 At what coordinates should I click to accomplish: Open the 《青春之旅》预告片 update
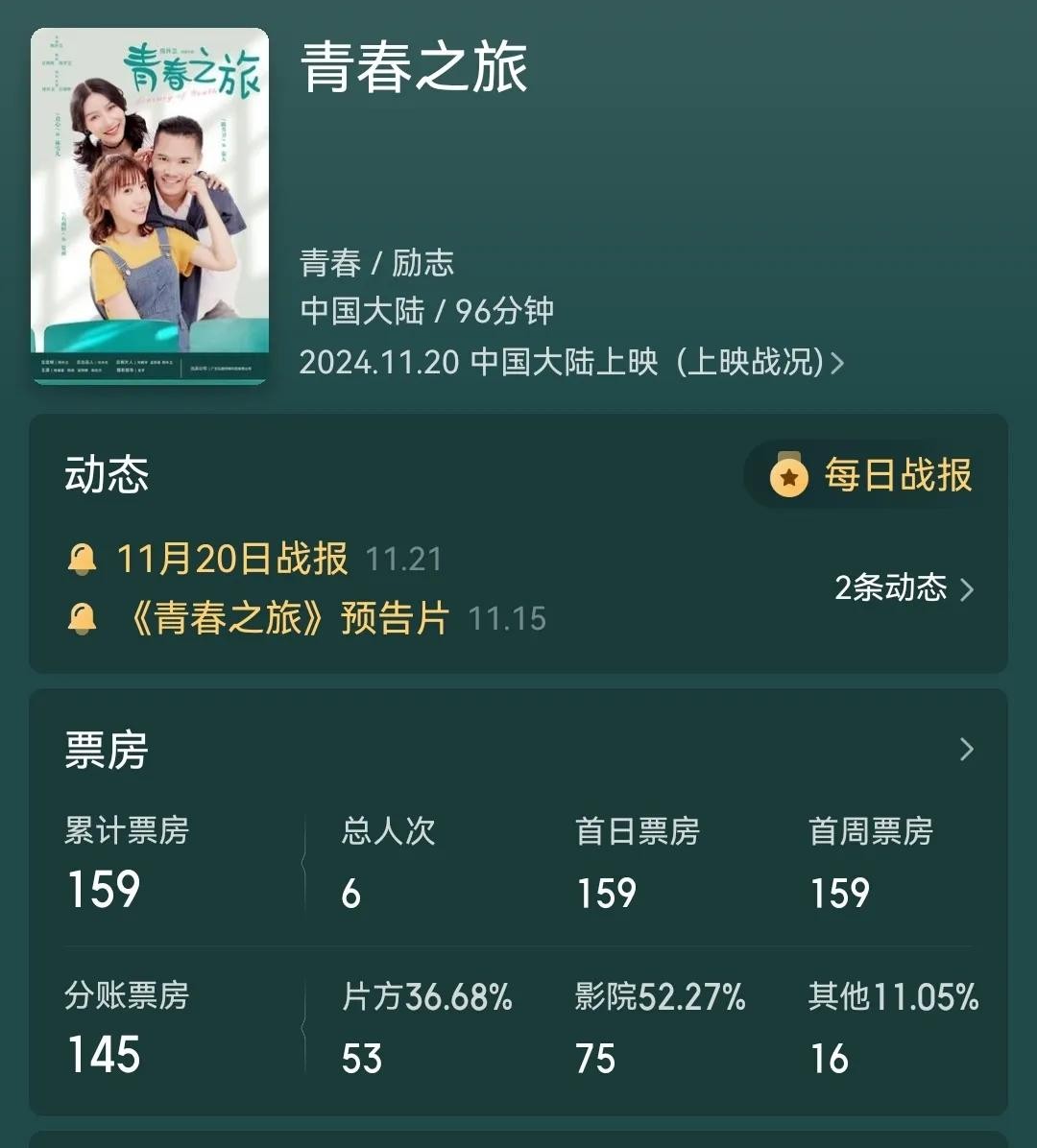pyautogui.click(x=286, y=619)
